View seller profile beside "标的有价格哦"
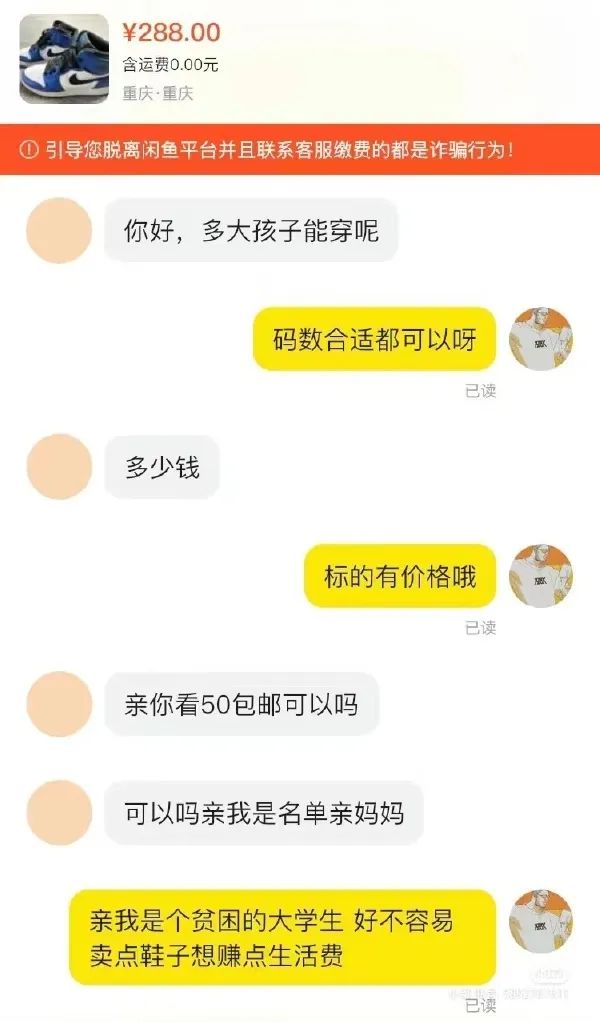This screenshot has height=1022, width=600. click(x=541, y=576)
